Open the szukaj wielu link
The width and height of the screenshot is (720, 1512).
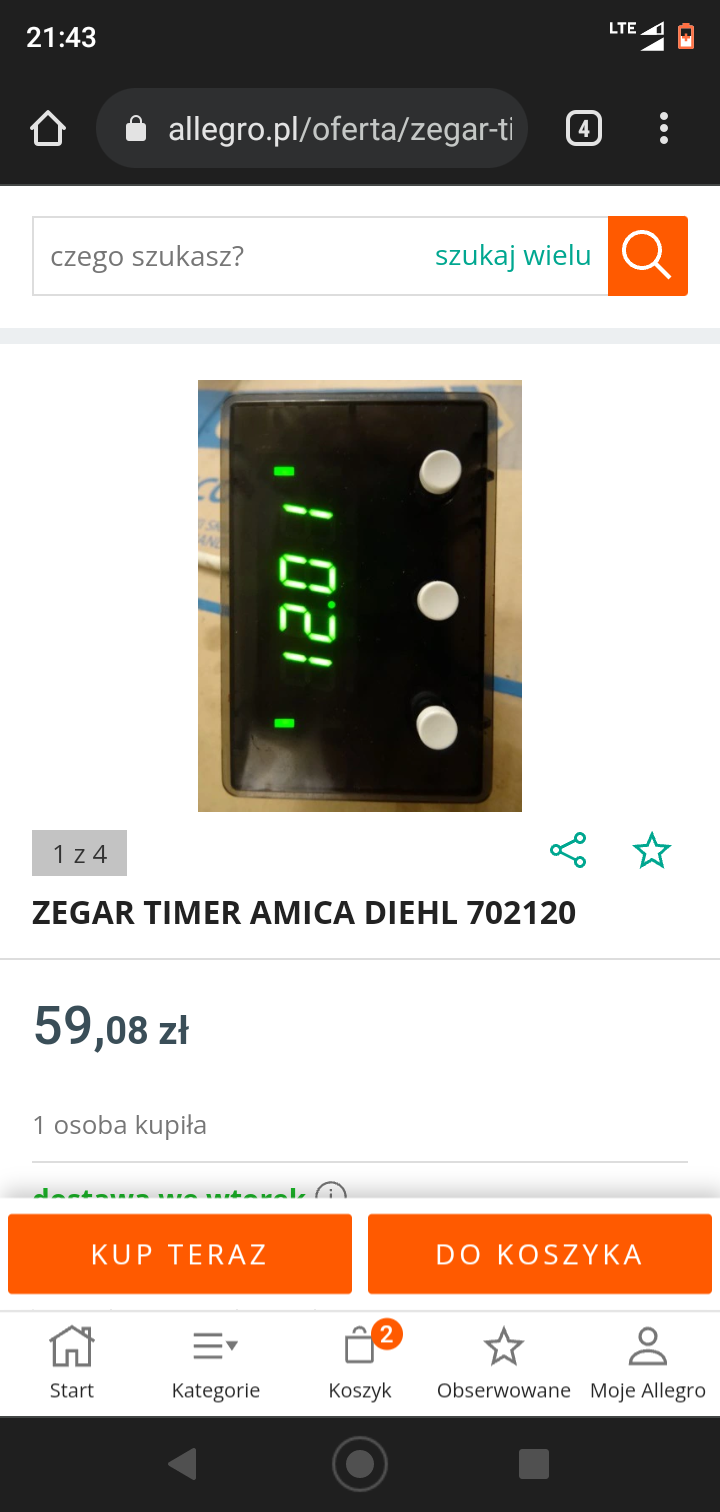coord(512,255)
